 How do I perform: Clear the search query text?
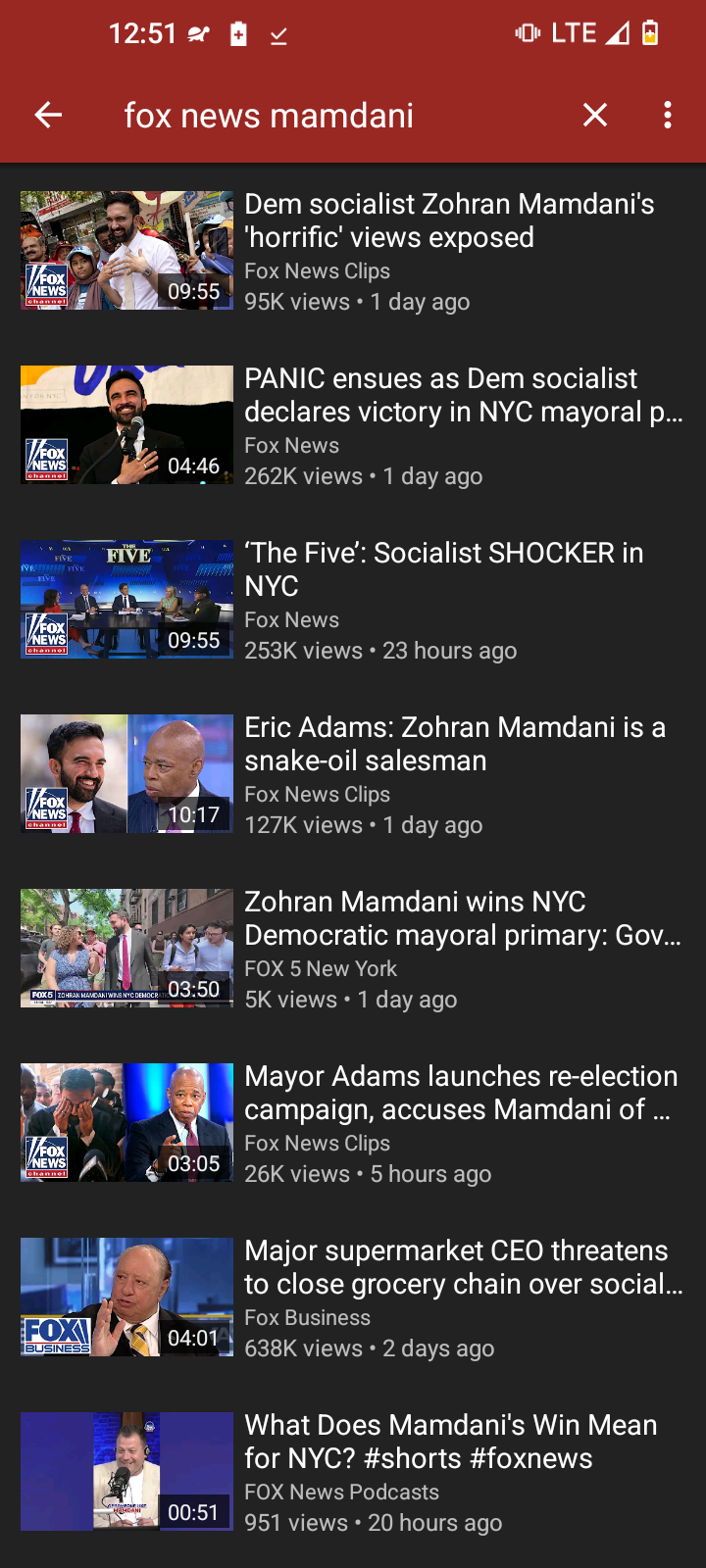(595, 116)
